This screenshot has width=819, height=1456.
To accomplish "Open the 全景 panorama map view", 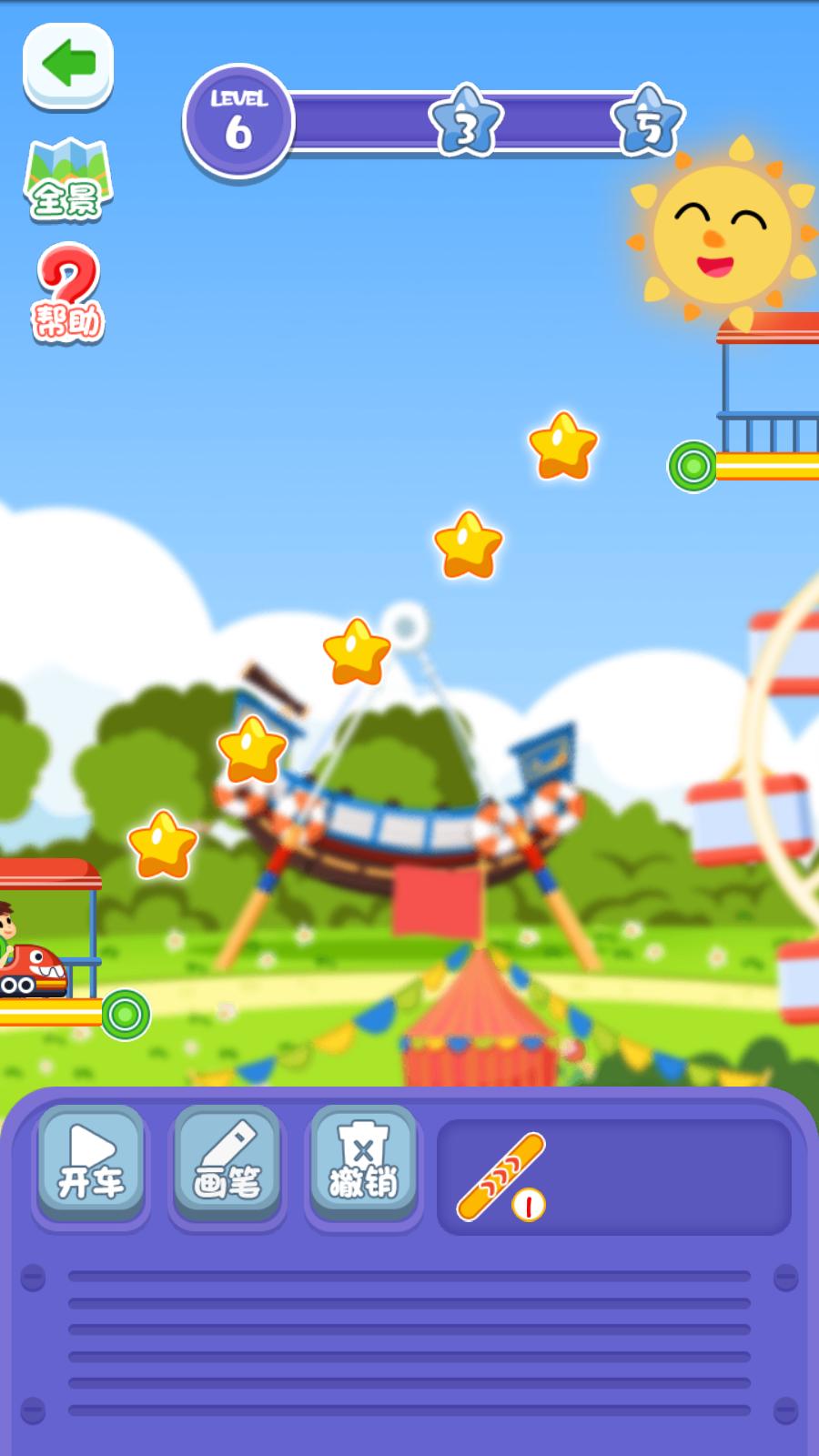I will (x=66, y=181).
